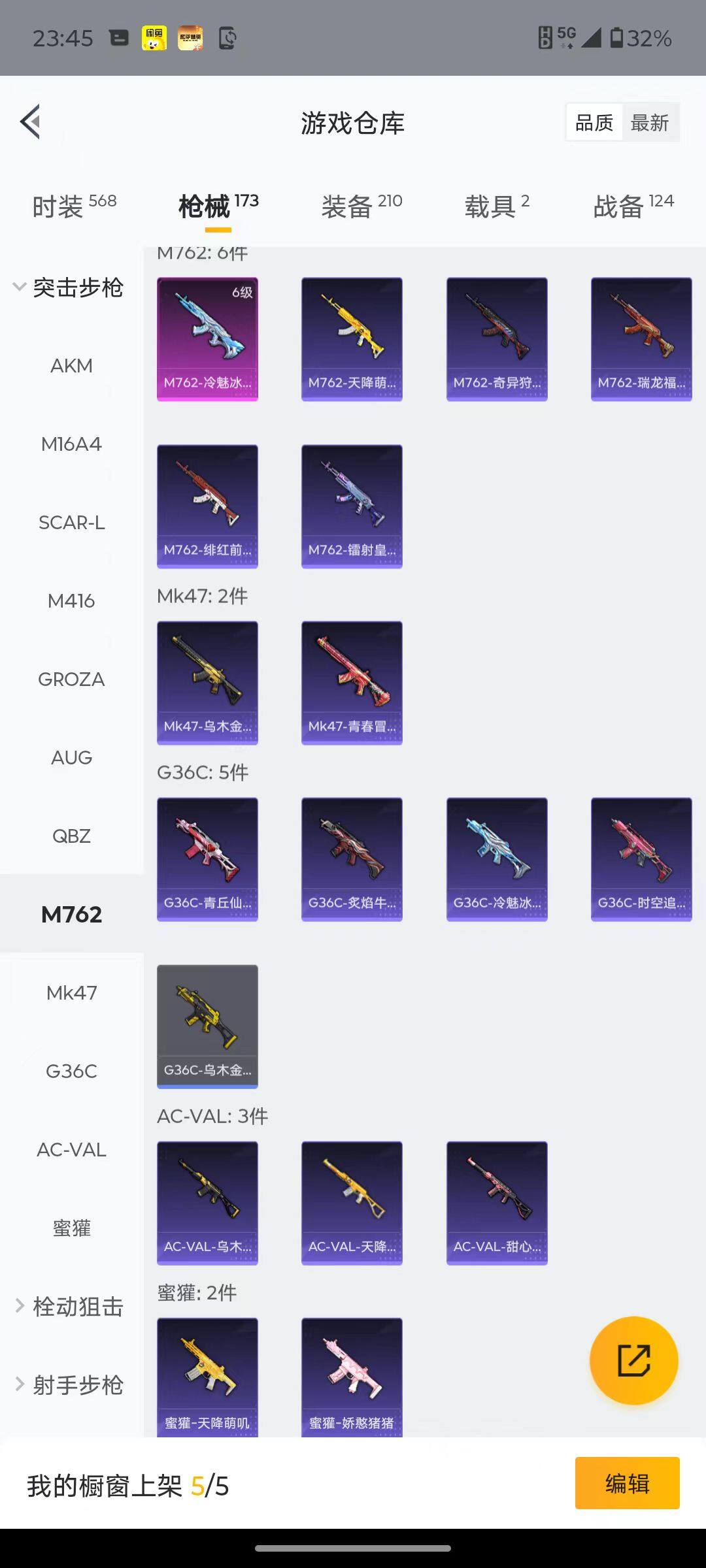This screenshot has width=706, height=1568.
Task: Select AKM in the sidebar
Action: tap(71, 366)
